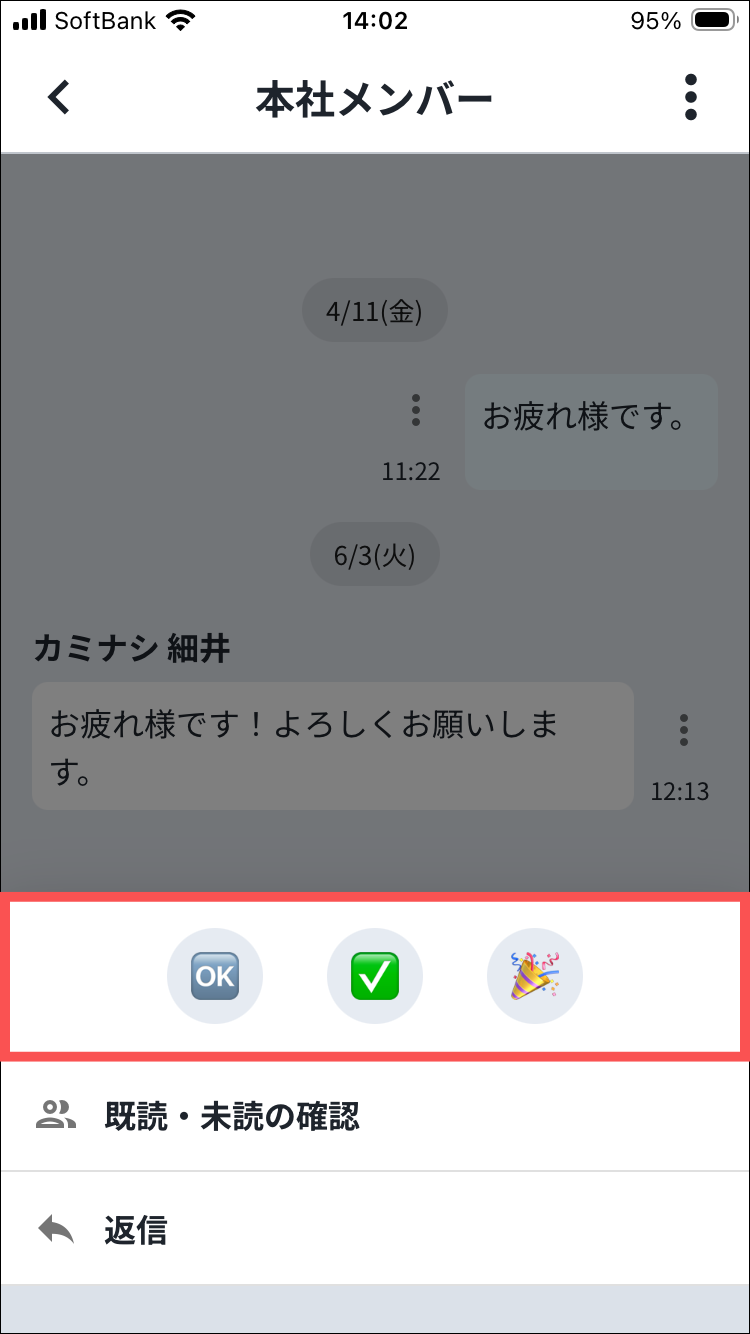Open options for the 11:22 message
This screenshot has width=750, height=1334.
(x=416, y=410)
